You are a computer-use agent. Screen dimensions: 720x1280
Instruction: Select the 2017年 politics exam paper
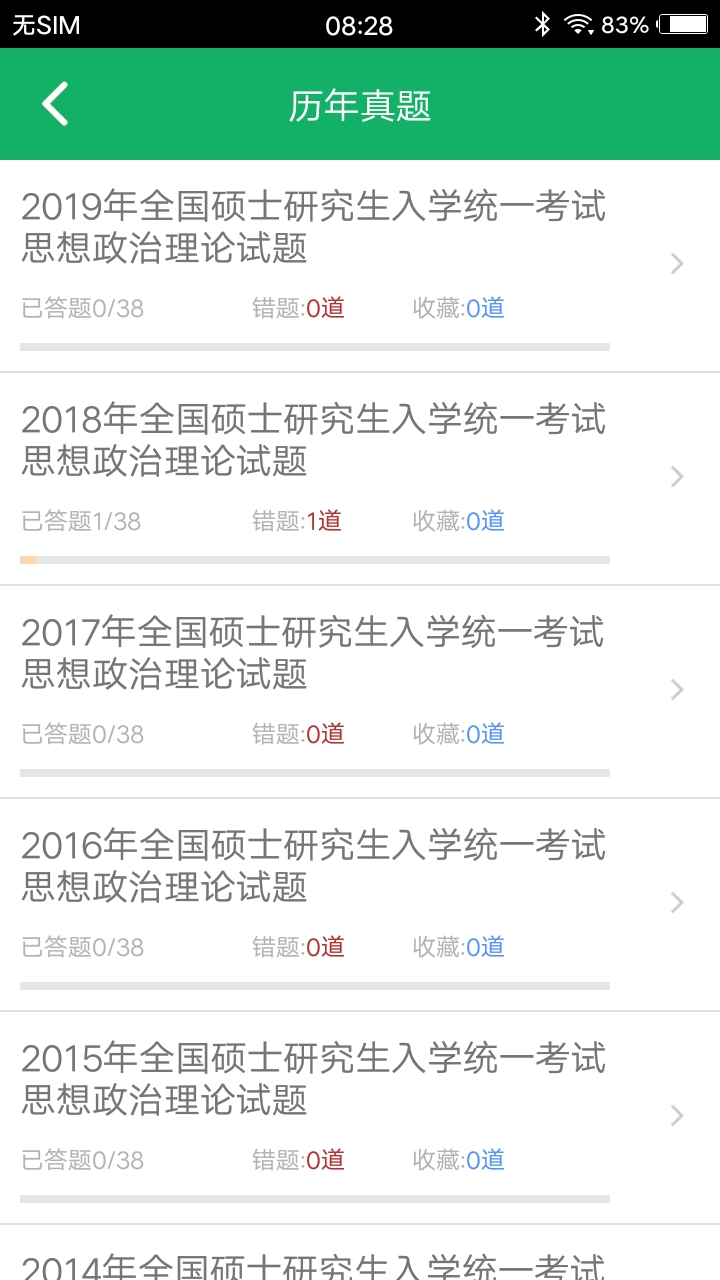[314, 654]
